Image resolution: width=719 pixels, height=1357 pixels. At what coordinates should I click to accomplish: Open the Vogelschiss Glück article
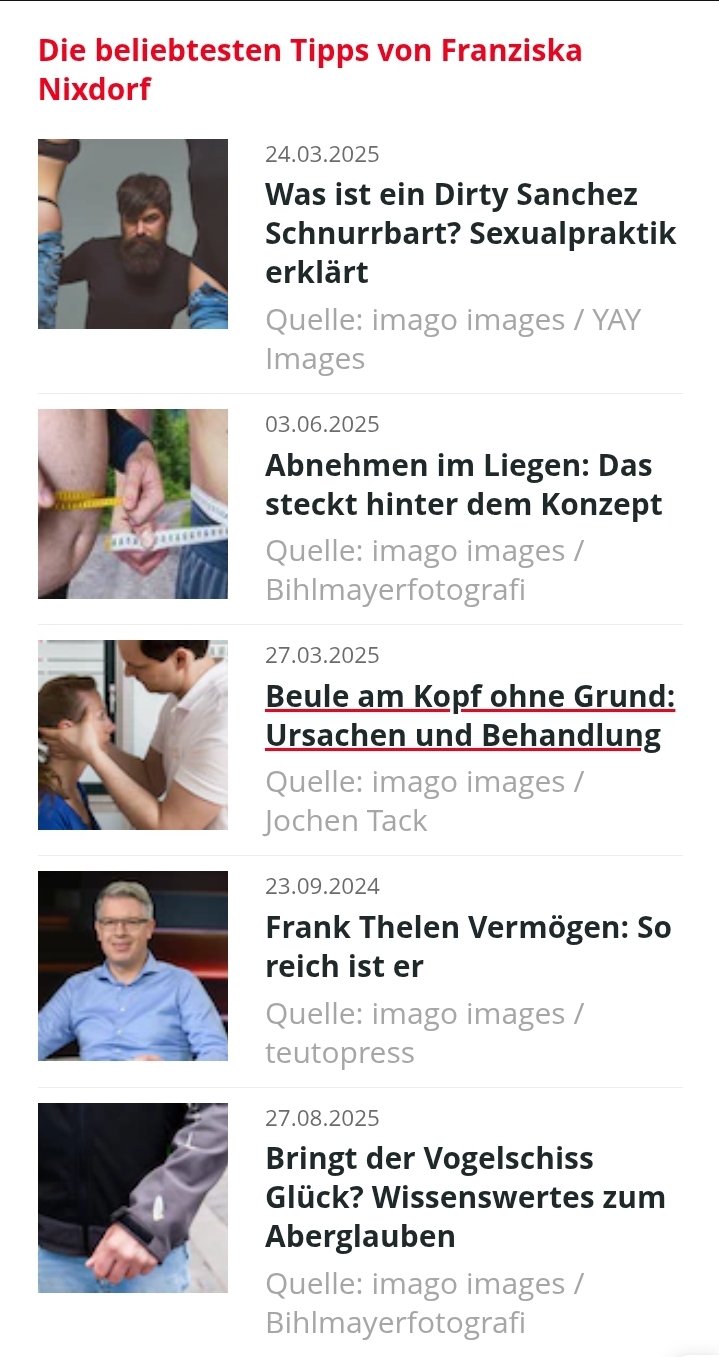(x=465, y=1197)
